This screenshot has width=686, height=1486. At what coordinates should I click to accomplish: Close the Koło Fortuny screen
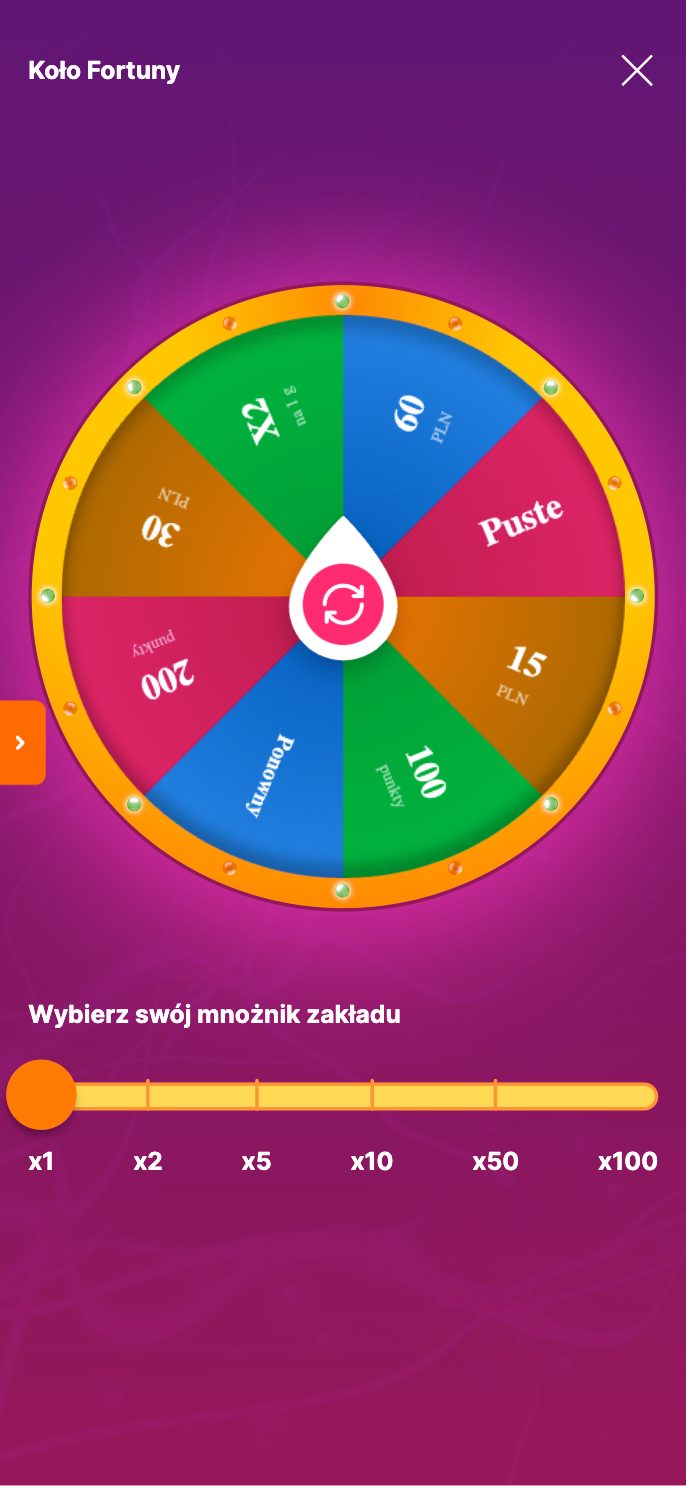click(x=637, y=71)
